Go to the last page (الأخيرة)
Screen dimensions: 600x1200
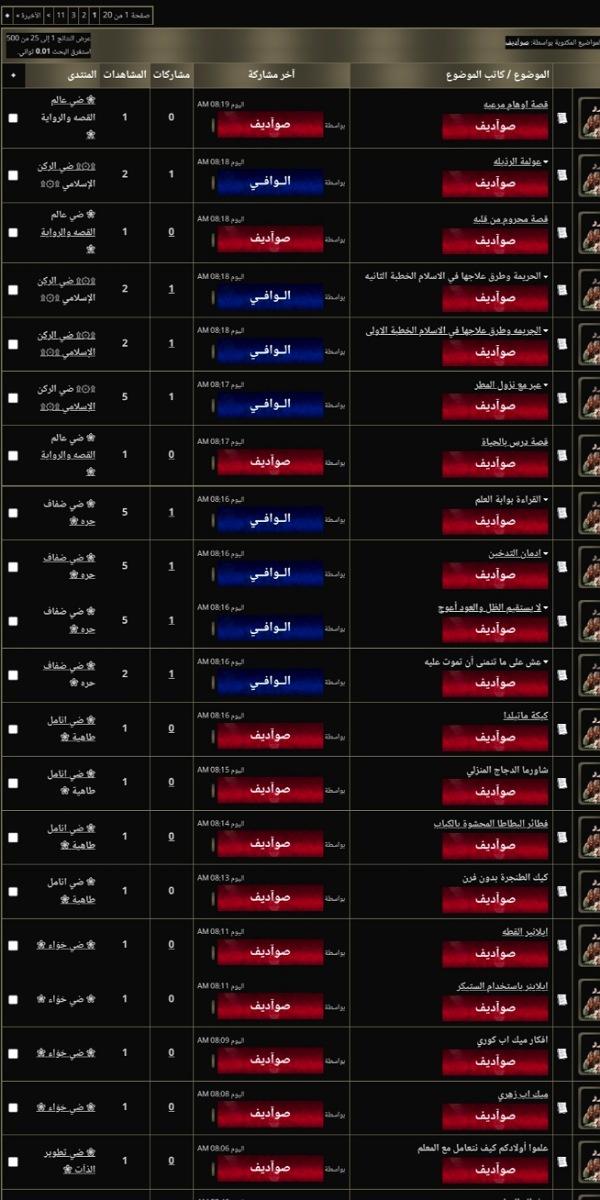[x=28, y=15]
